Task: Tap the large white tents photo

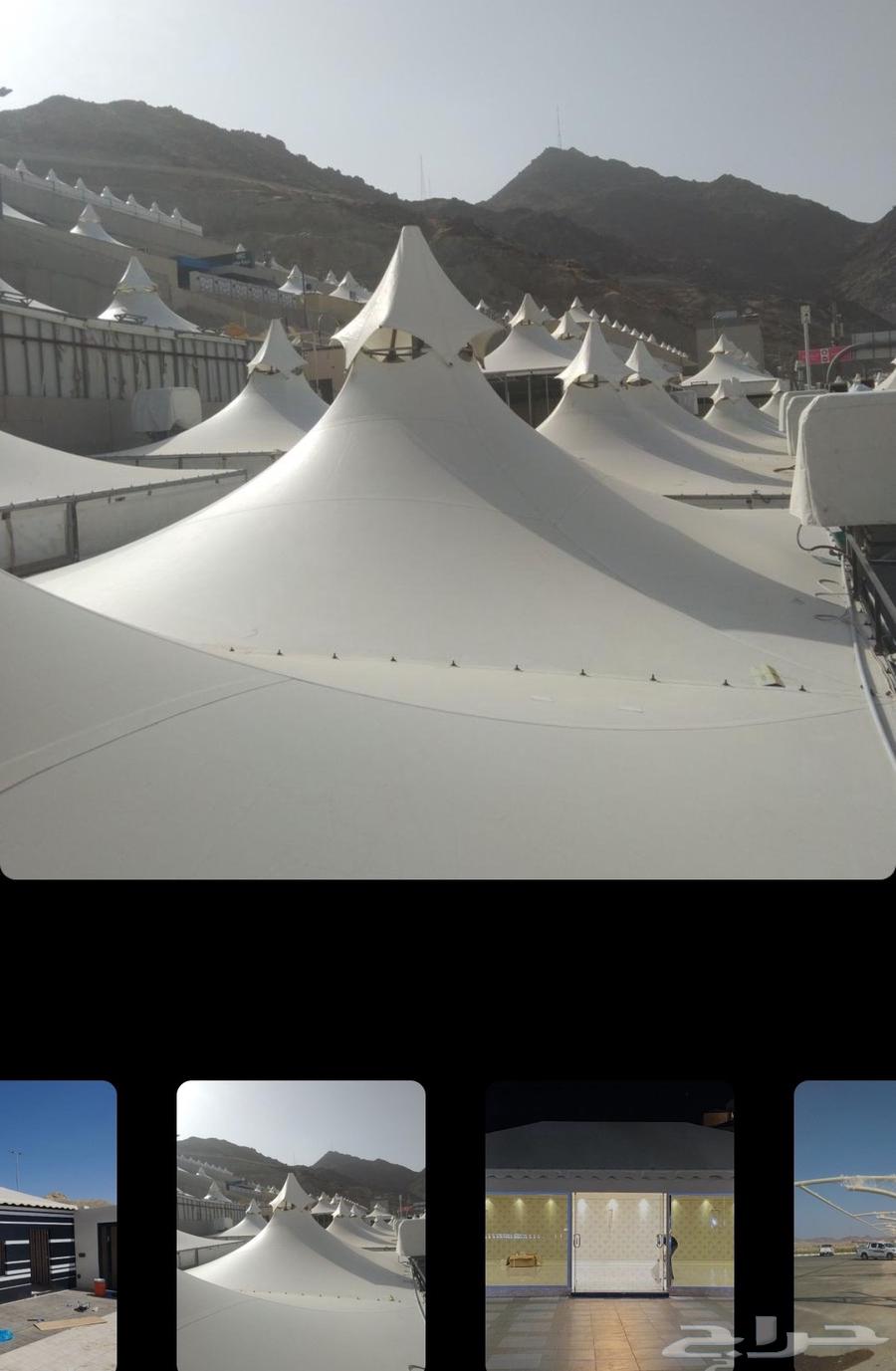Action: (448, 438)
